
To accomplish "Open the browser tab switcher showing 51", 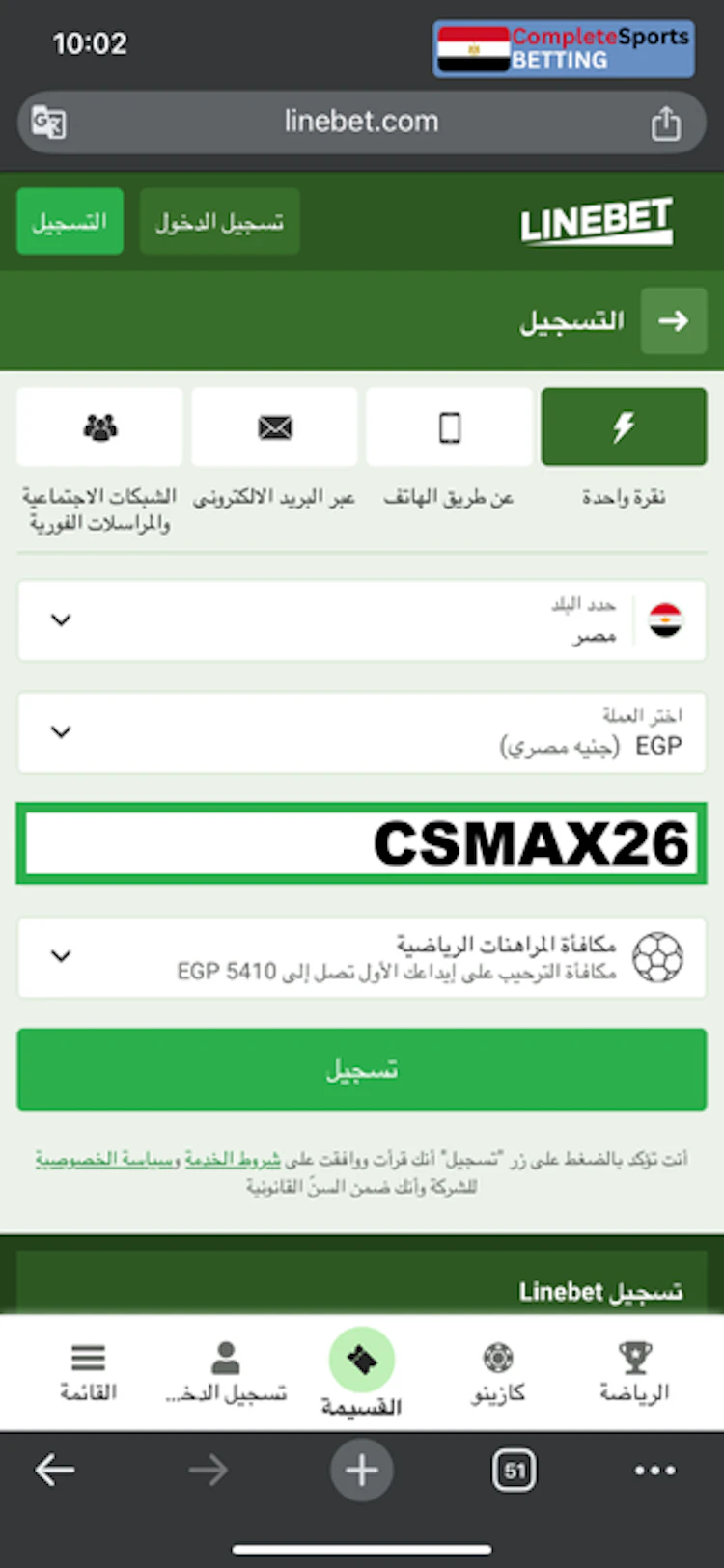I will 514,1470.
